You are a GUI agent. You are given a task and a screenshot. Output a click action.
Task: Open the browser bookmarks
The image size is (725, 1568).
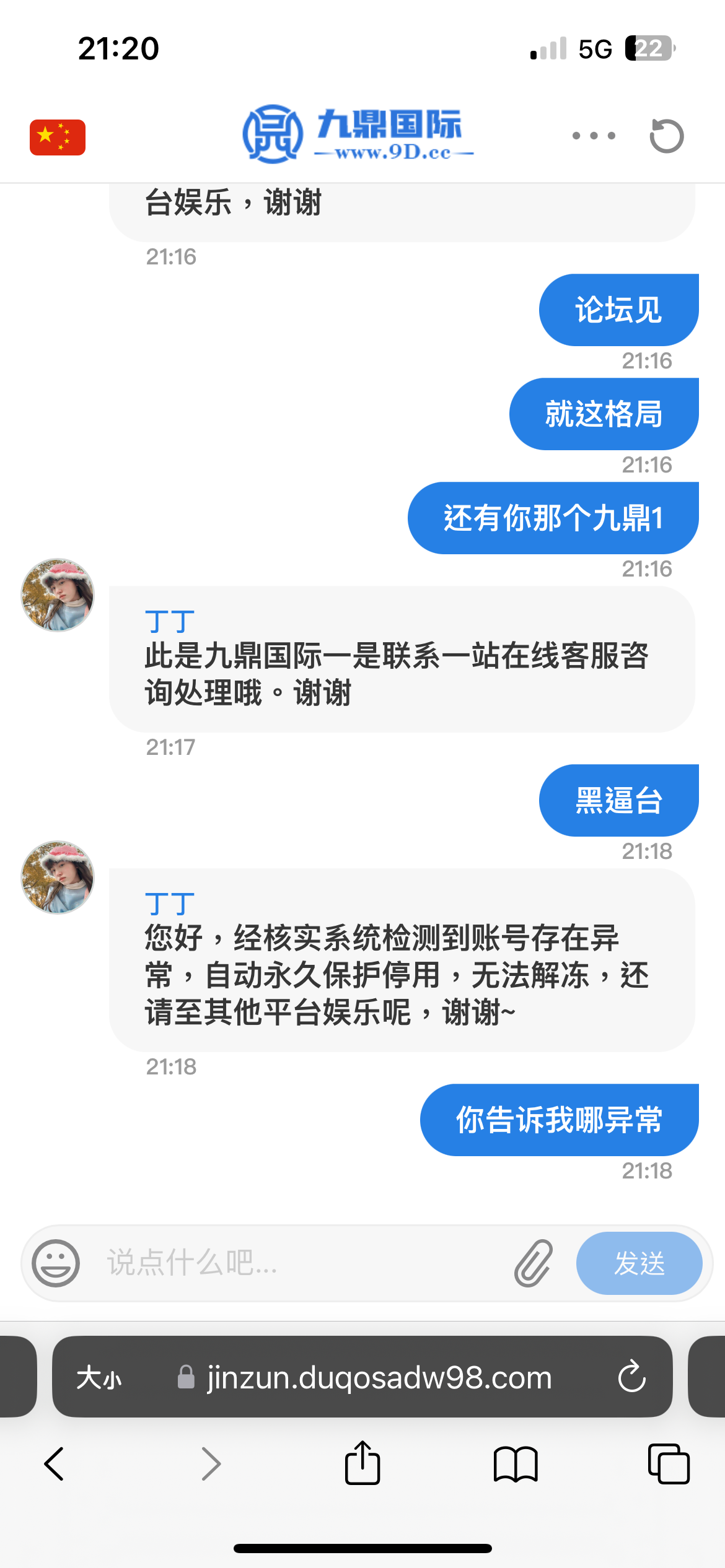tap(516, 1464)
